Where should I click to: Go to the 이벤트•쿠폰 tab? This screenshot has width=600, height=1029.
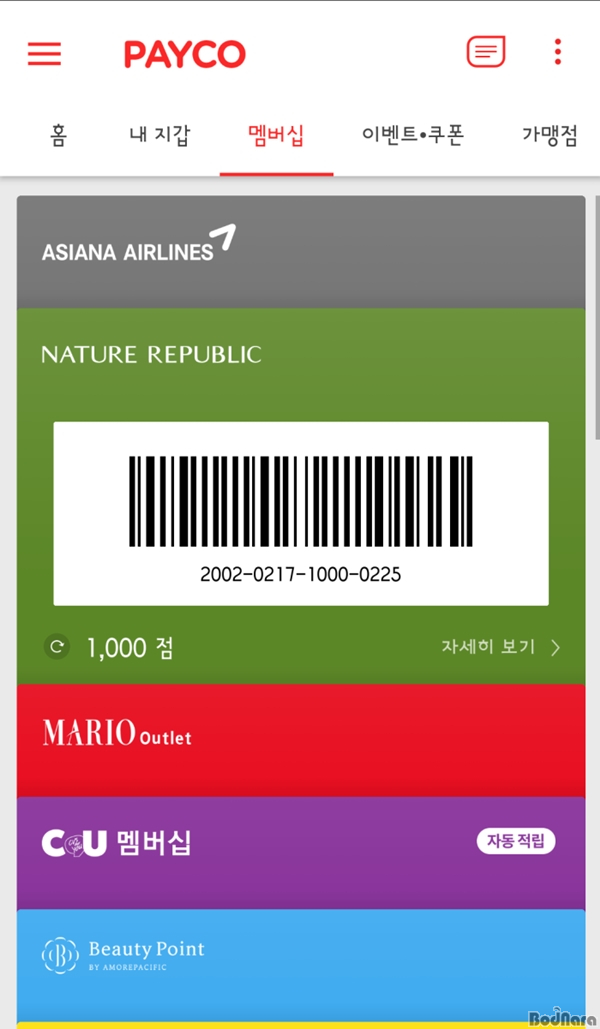[413, 135]
